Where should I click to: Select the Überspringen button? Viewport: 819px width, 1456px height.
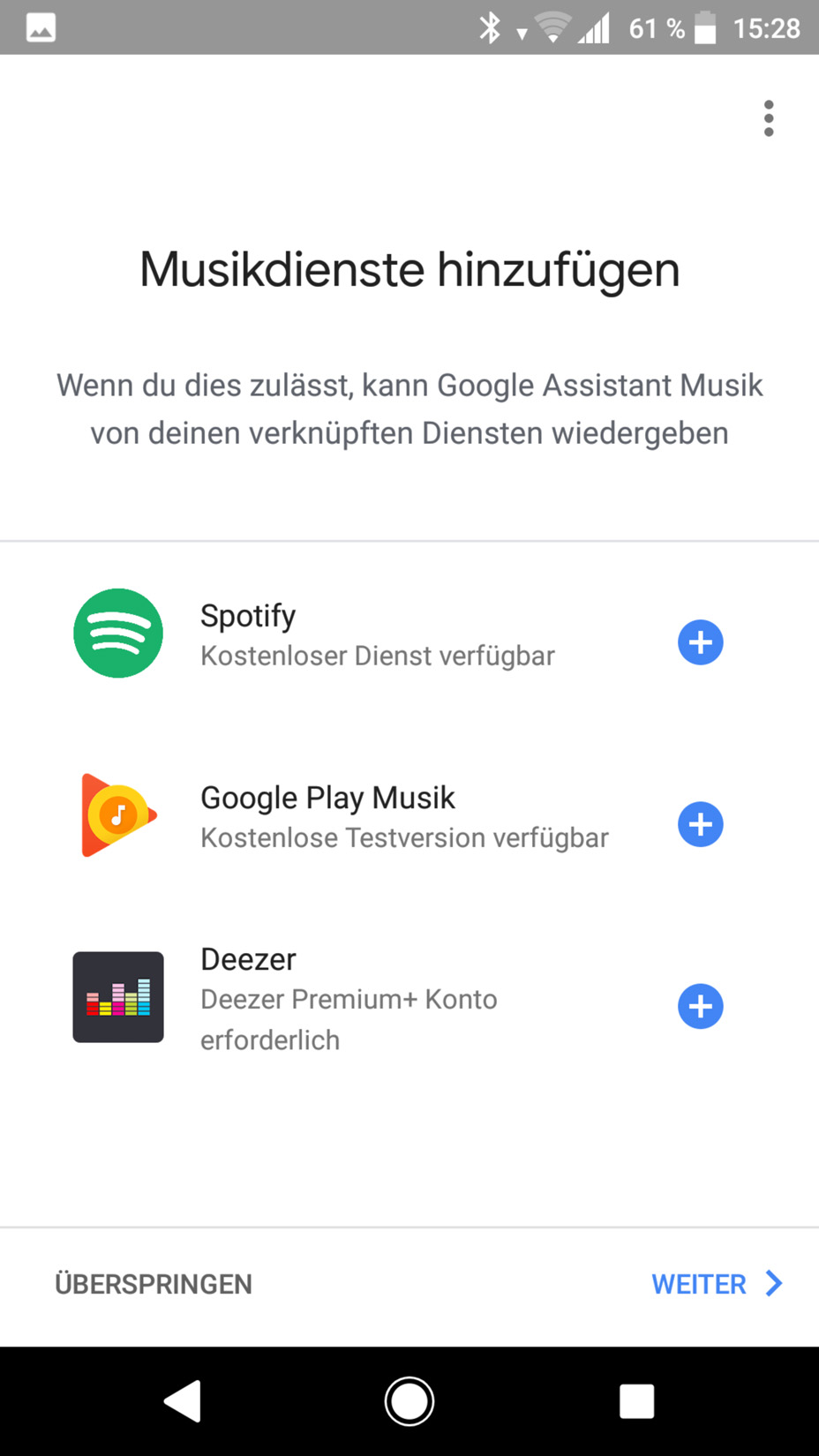point(154,1284)
